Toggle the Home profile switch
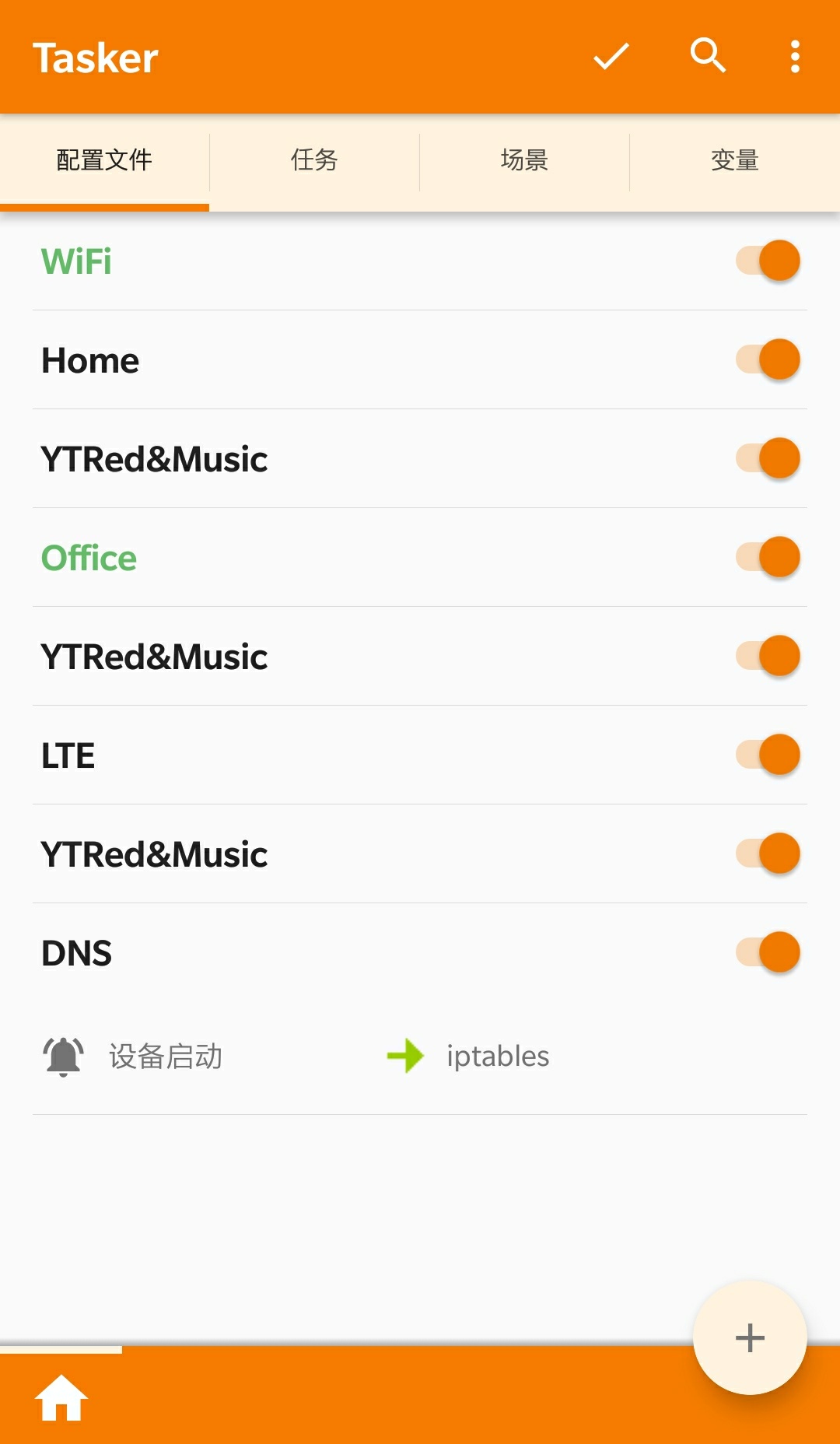 point(768,359)
